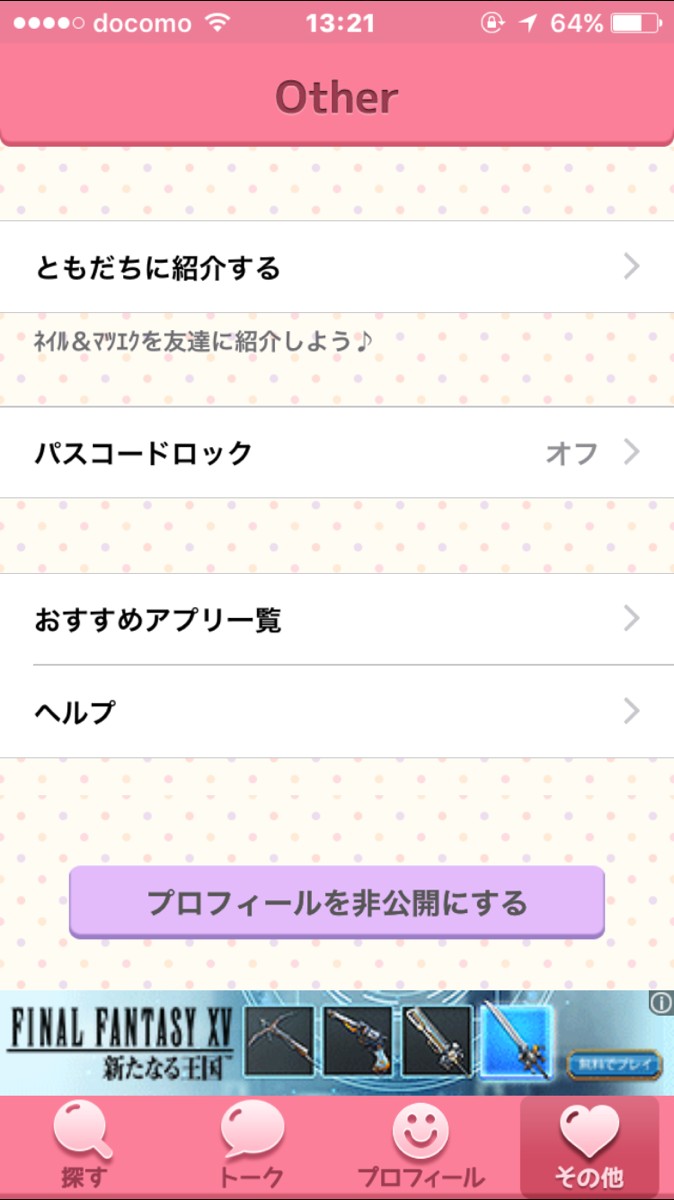Switch to the トーク tab
Viewport: 674px width, 1200px height.
click(x=252, y=1146)
